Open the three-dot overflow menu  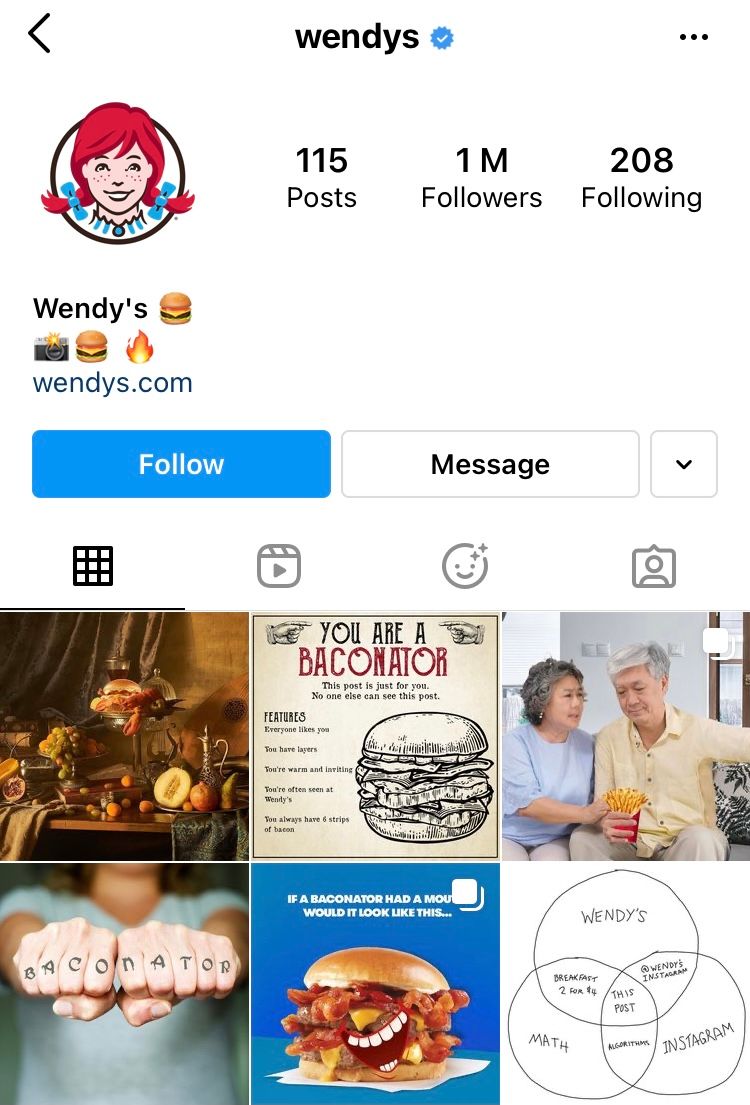693,37
